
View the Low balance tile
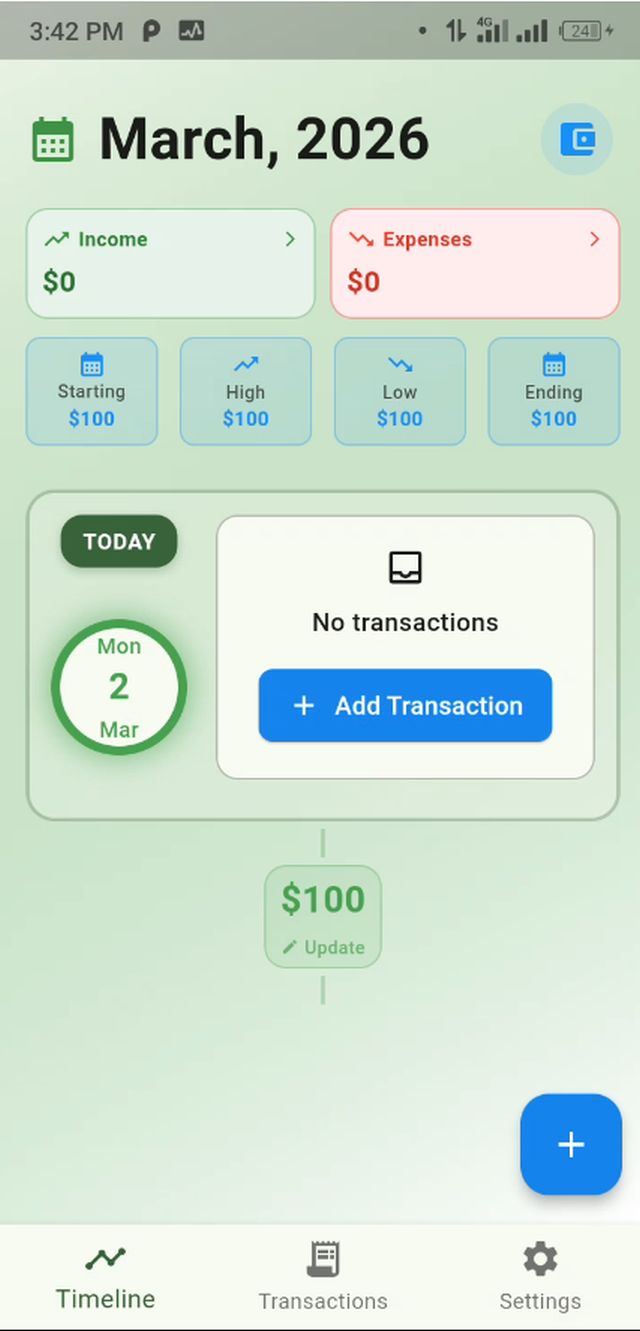pyautogui.click(x=399, y=391)
